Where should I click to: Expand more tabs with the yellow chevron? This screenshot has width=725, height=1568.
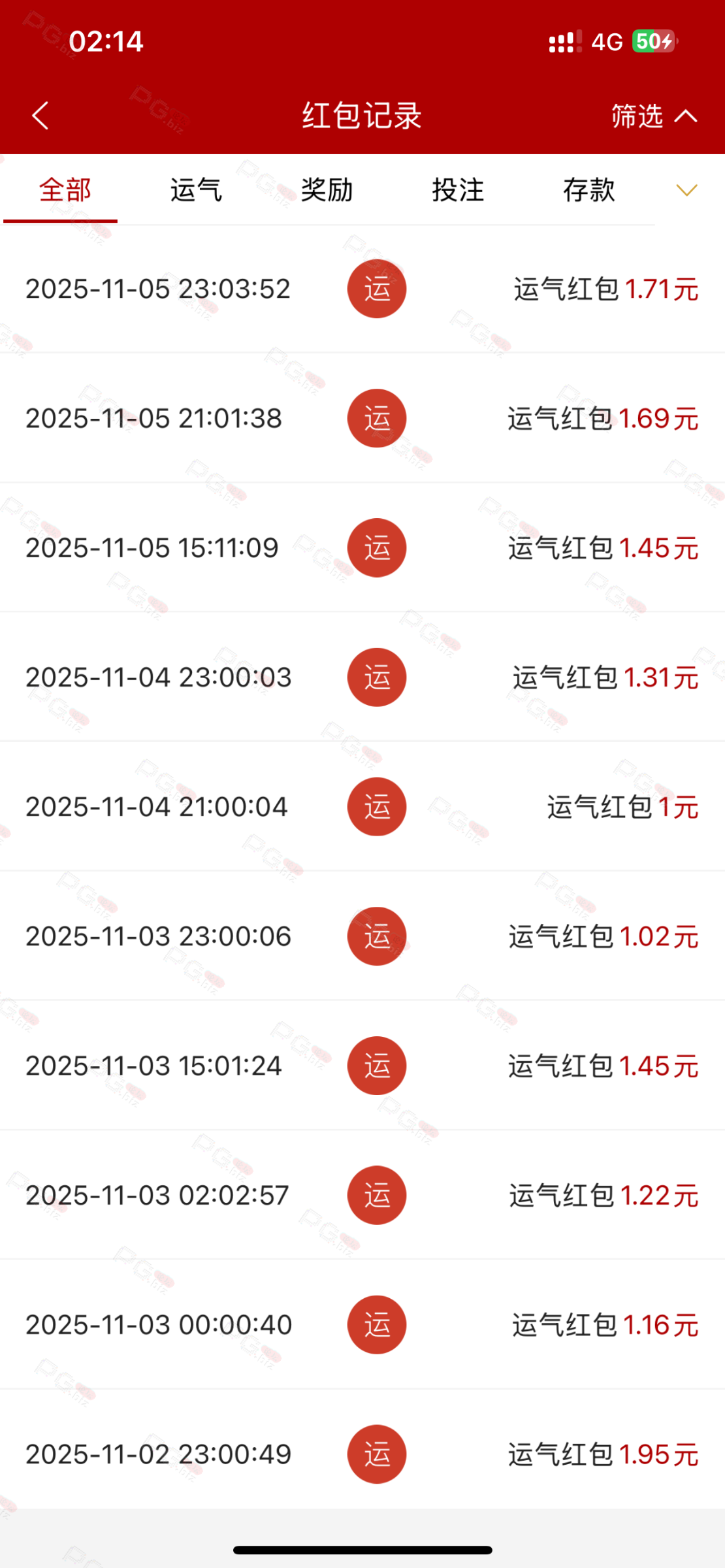click(686, 190)
